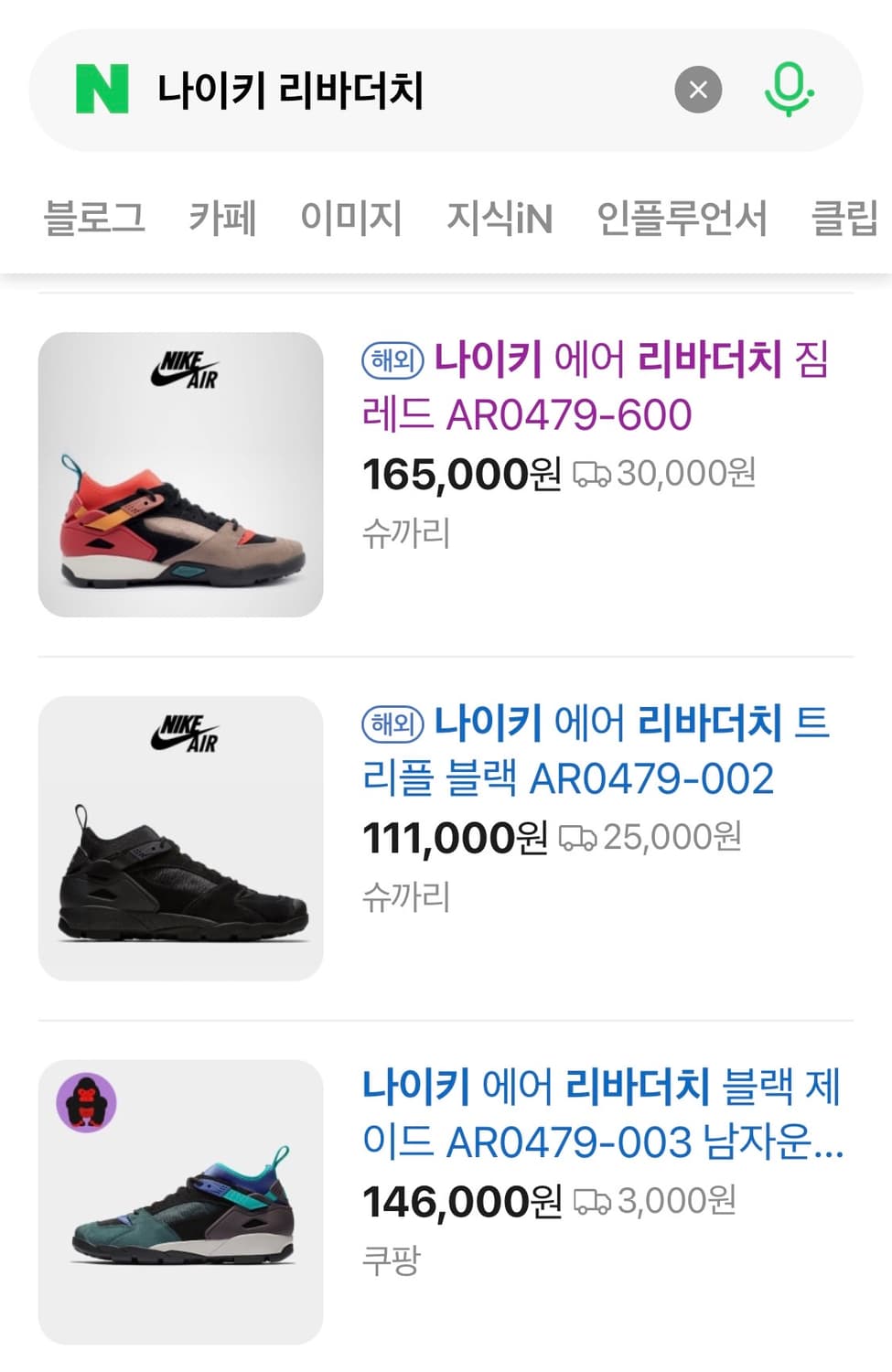Clear the search query with the X button
The width and height of the screenshot is (892, 1372).
tap(698, 88)
